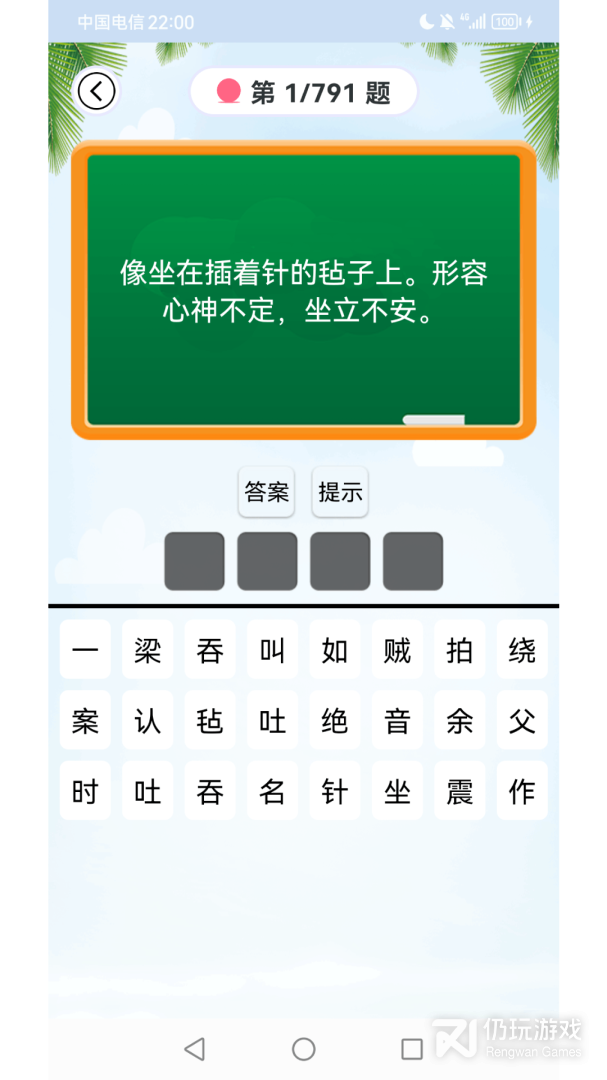Pick the character tile 梁
This screenshot has width=607, height=1080.
[148, 651]
